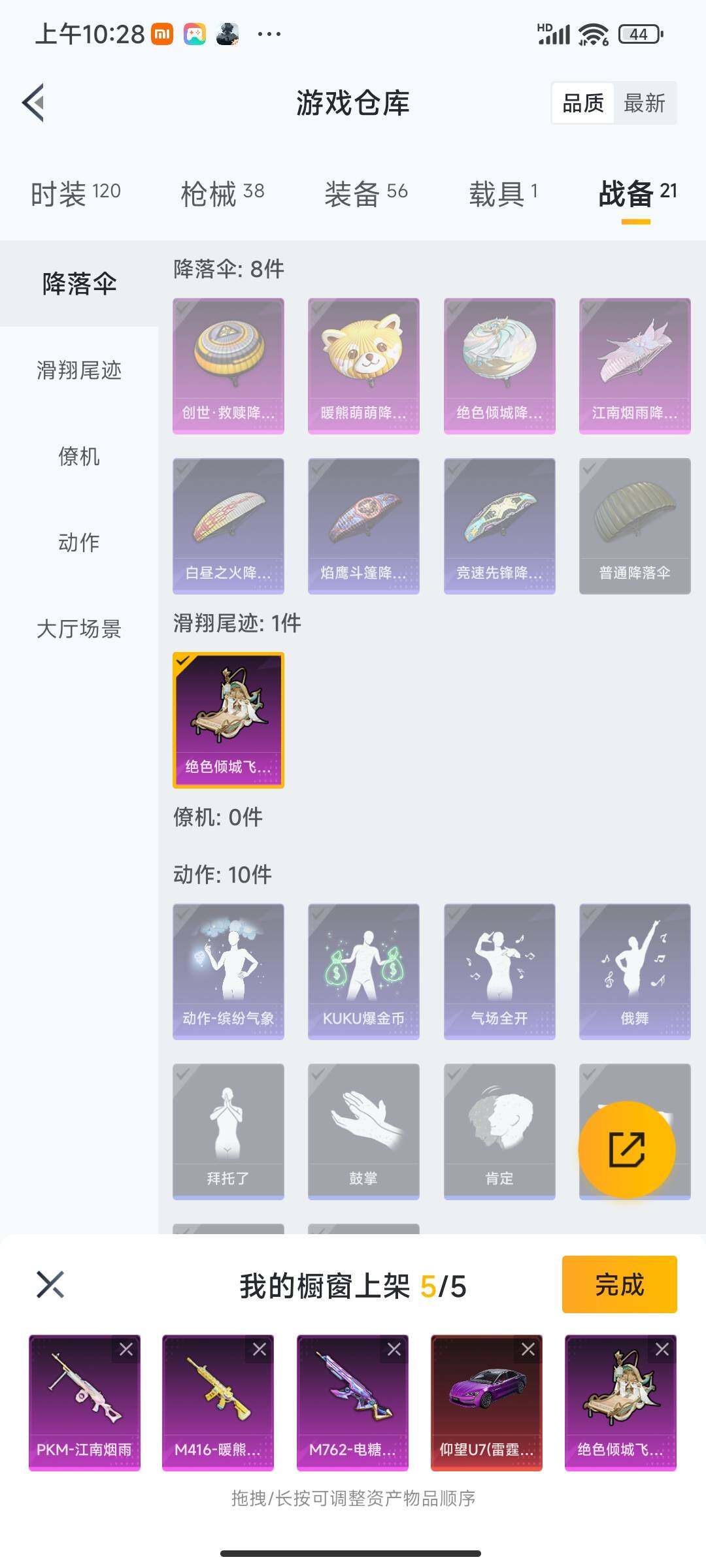Remove 仰望U7 vehicle from the showcase

528,1350
